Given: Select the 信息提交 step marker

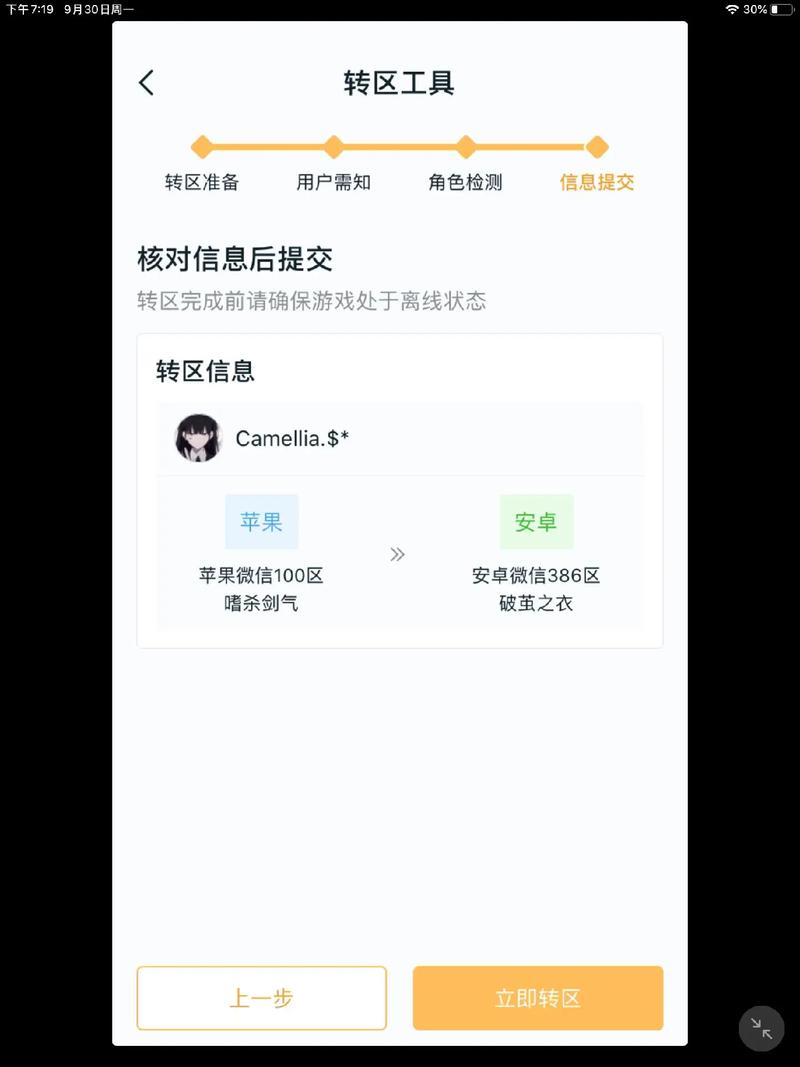Looking at the screenshot, I should 596,146.
